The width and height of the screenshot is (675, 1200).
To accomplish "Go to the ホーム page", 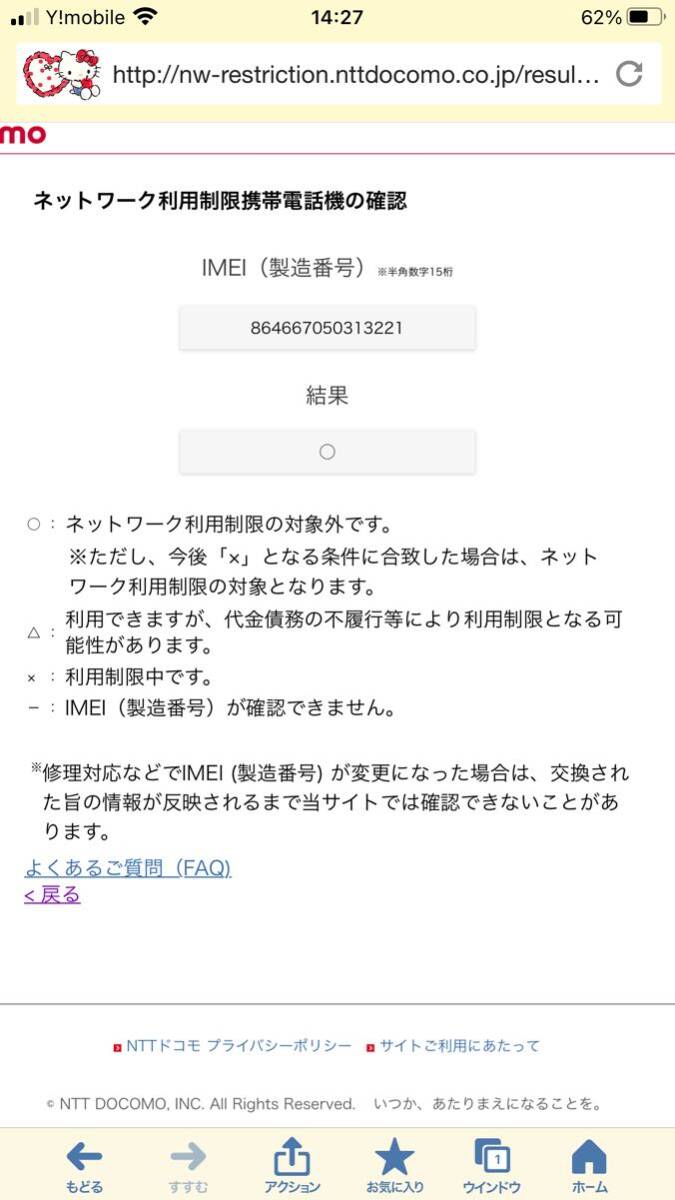I will pyautogui.click(x=589, y=1167).
